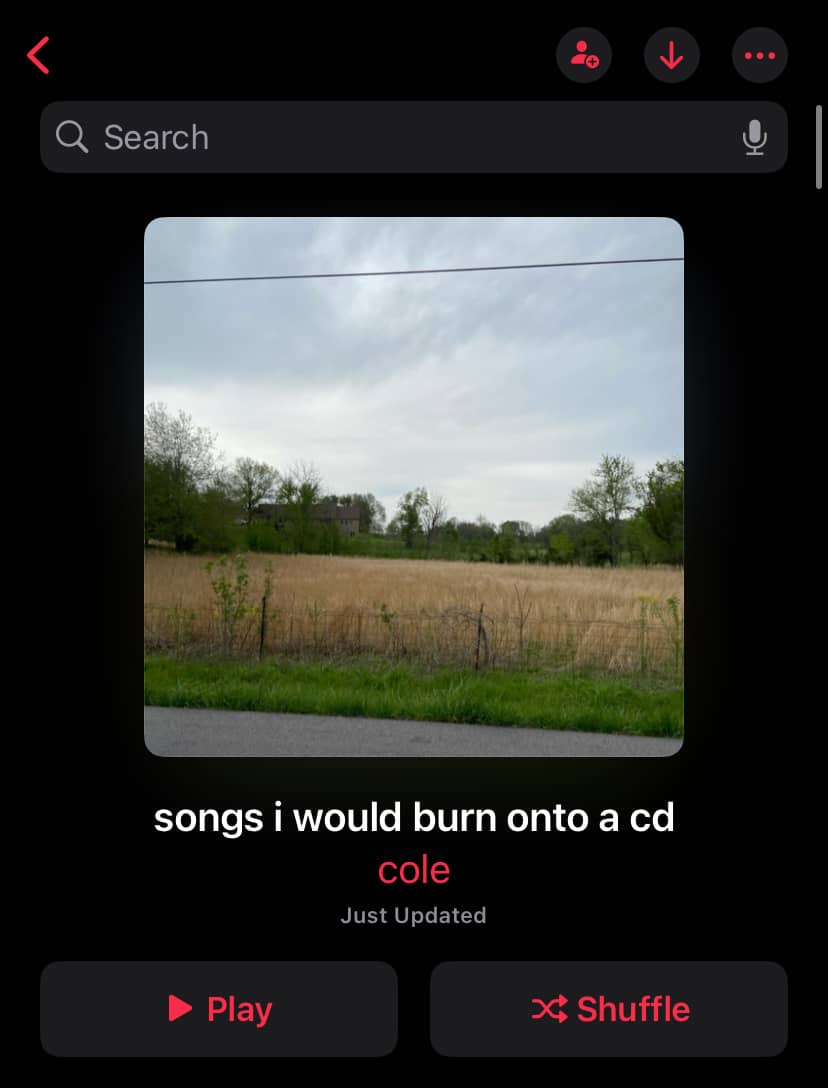Shuffle the playlist
The height and width of the screenshot is (1088, 828).
[x=609, y=1009]
